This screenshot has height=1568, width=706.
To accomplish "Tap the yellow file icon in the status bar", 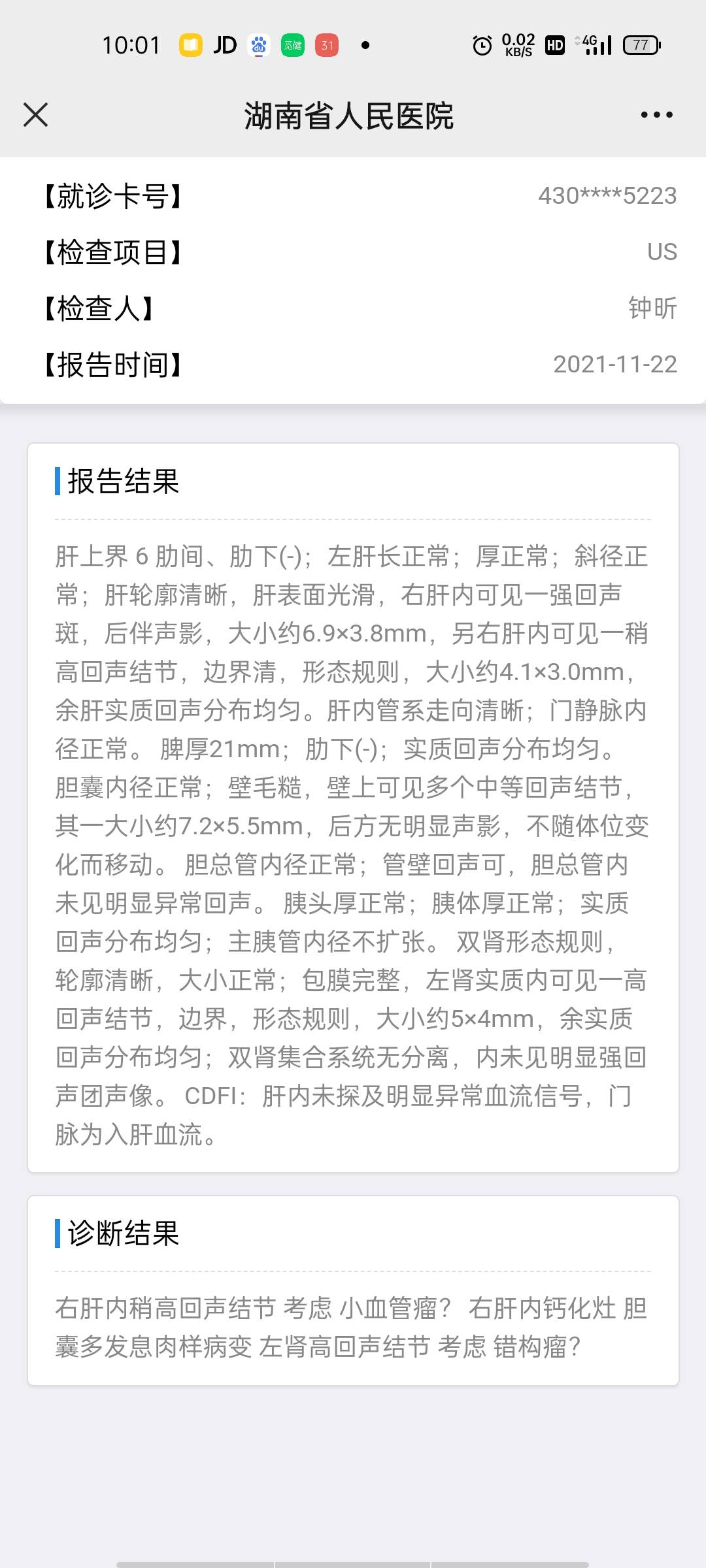I will [x=190, y=45].
